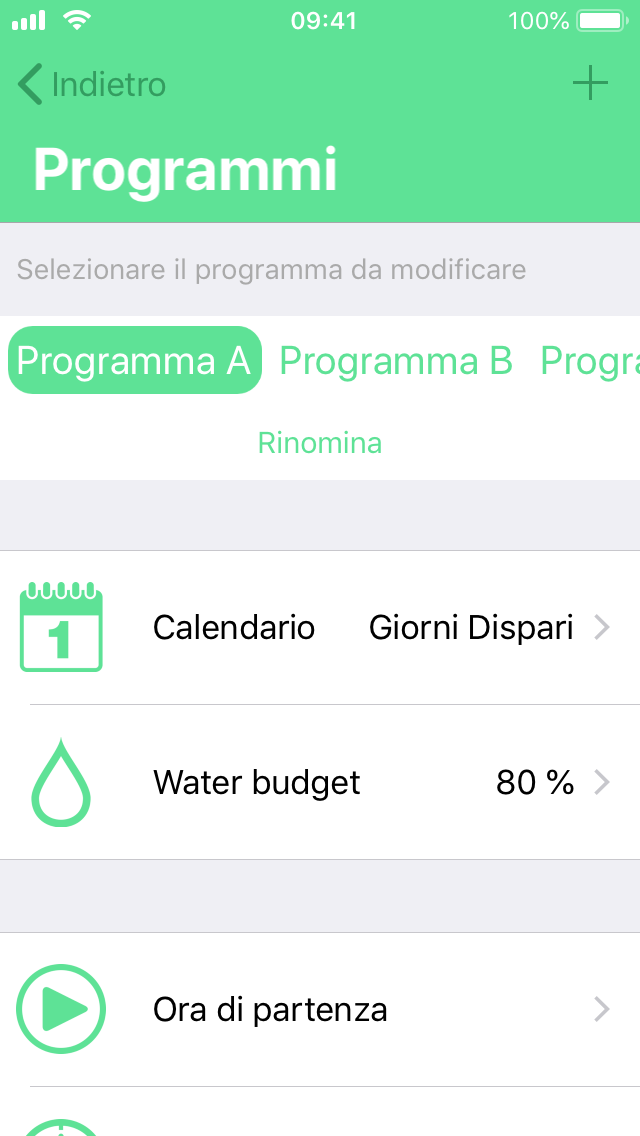This screenshot has width=640, height=1136.
Task: Select the Programma A tab
Action: tap(134, 361)
